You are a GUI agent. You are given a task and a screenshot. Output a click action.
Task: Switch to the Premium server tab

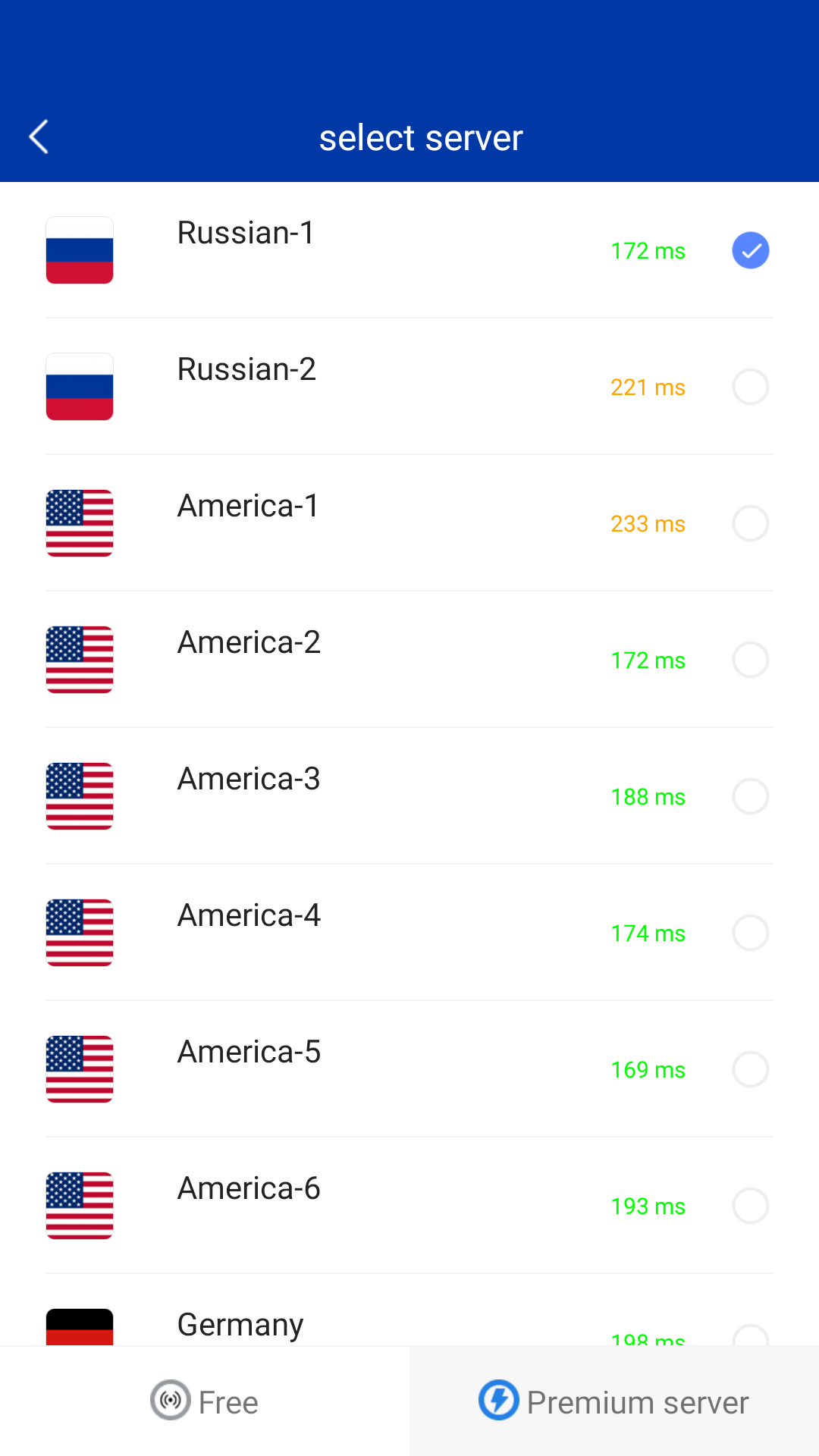point(614,1401)
